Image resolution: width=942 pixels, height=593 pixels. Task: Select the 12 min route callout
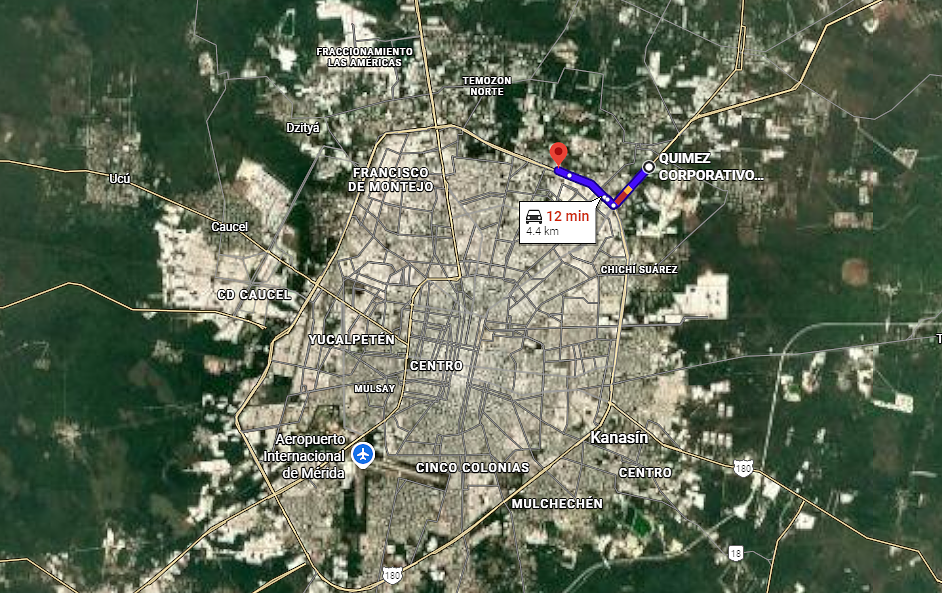[x=557, y=222]
